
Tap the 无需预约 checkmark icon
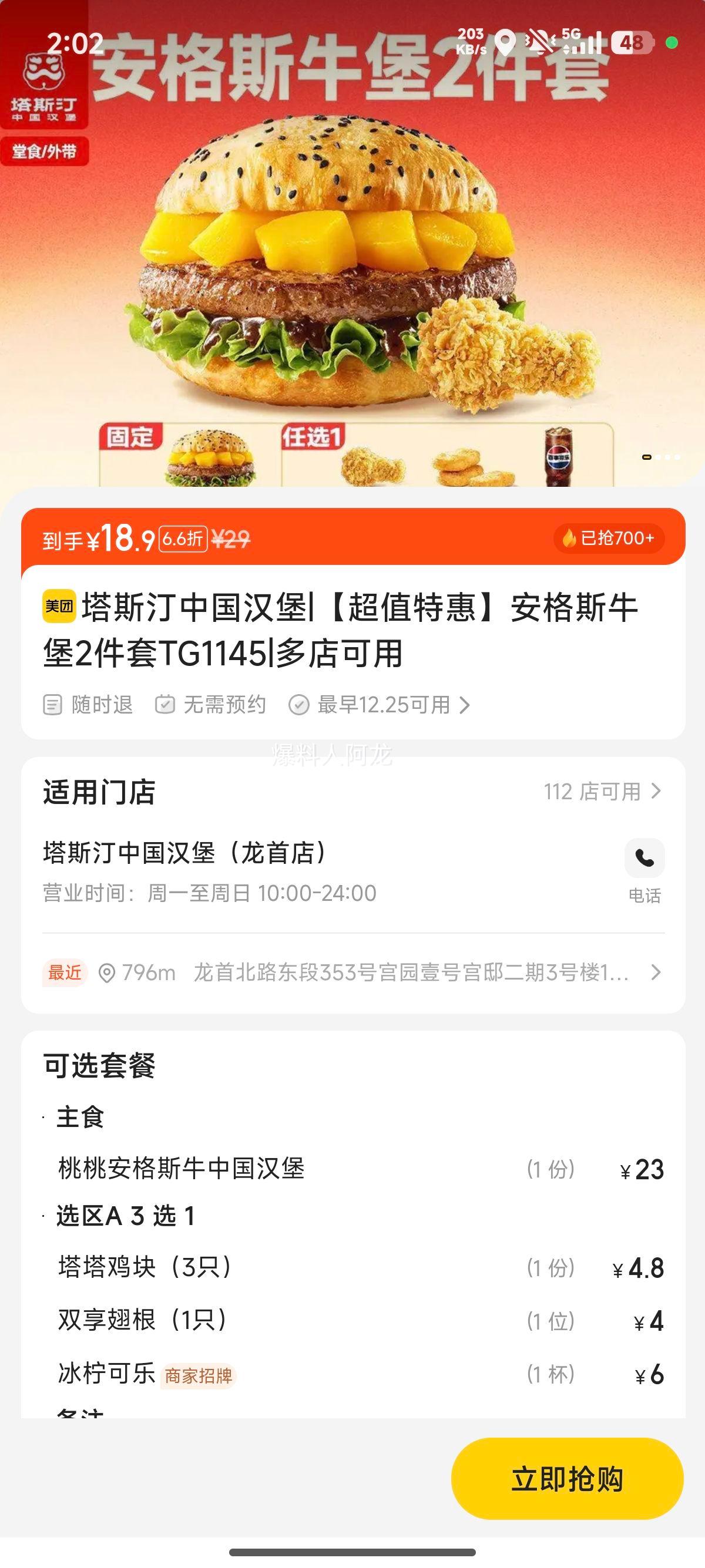coord(167,703)
